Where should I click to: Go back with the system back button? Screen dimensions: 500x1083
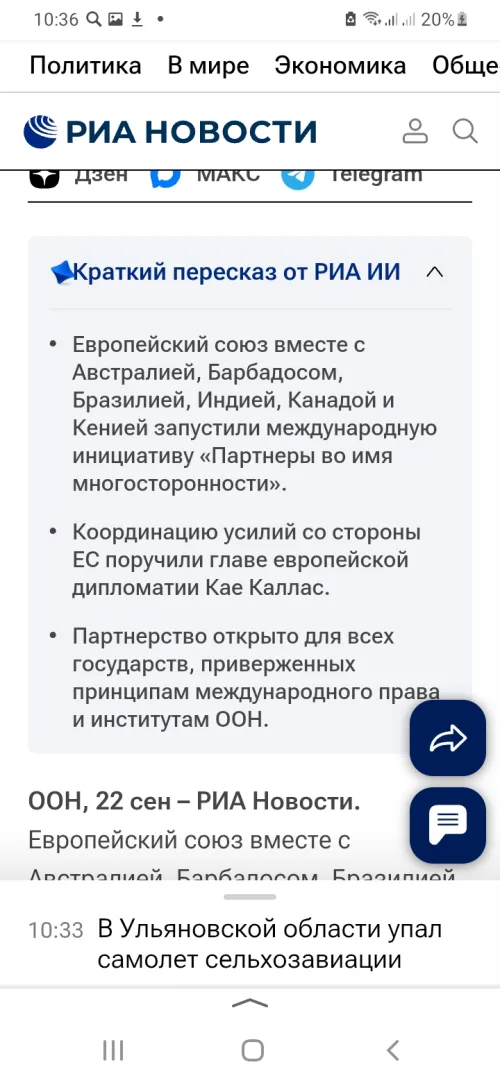click(x=392, y=1051)
